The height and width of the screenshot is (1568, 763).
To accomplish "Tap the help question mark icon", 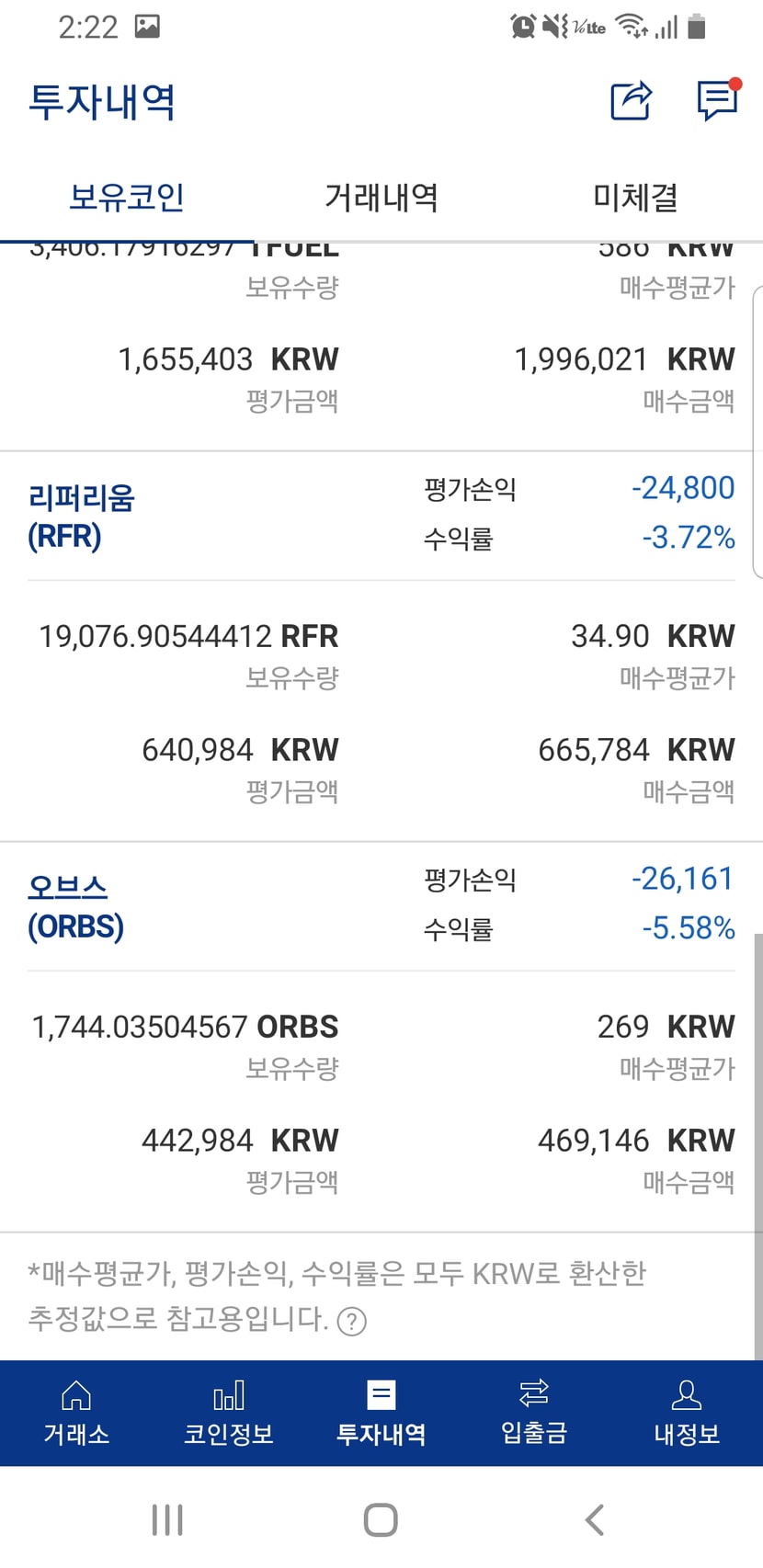I will click(352, 1322).
